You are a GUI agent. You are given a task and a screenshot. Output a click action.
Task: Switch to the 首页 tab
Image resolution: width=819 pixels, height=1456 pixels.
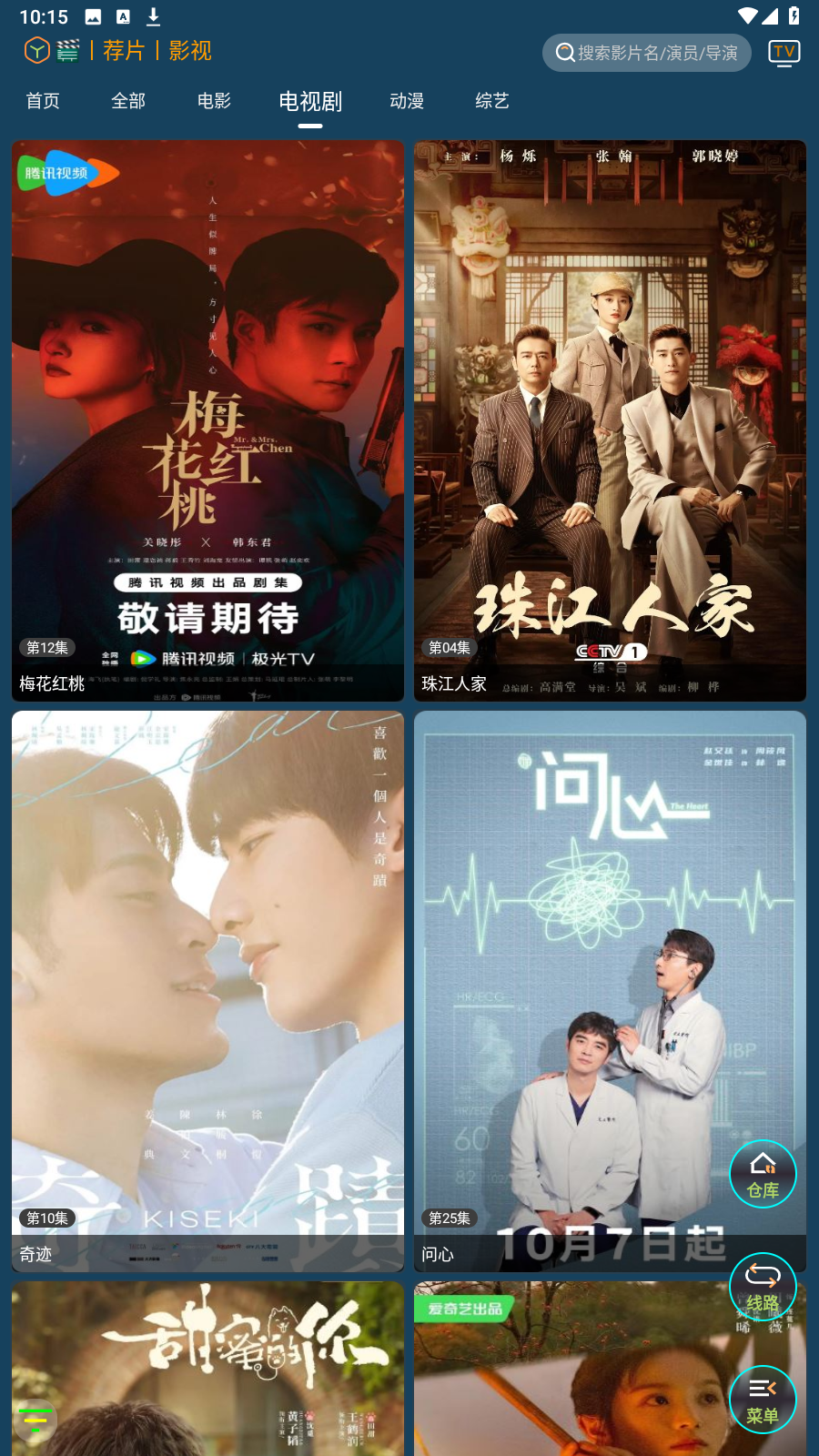pyautogui.click(x=43, y=101)
